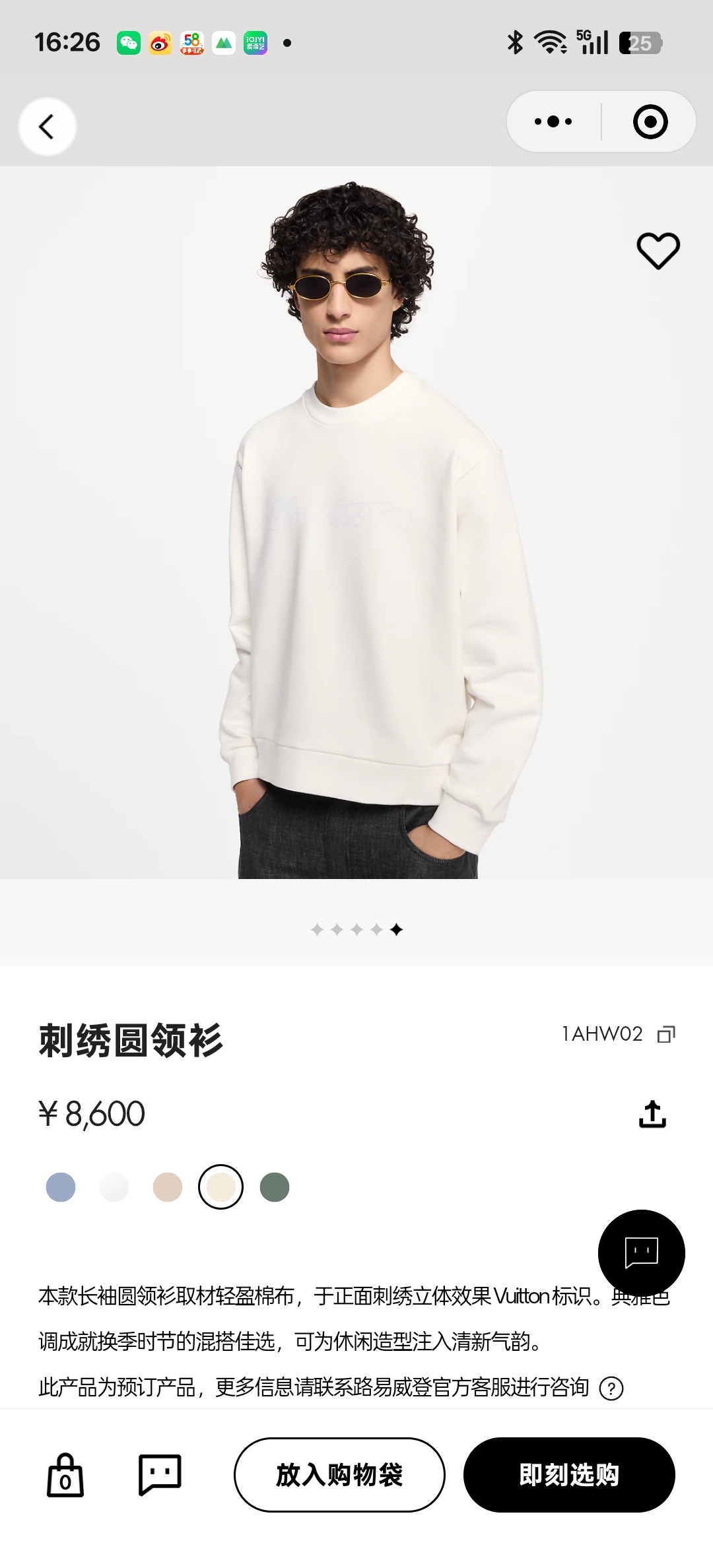This screenshot has width=713, height=1568.
Task: Select the white color swatch
Action: click(114, 1187)
